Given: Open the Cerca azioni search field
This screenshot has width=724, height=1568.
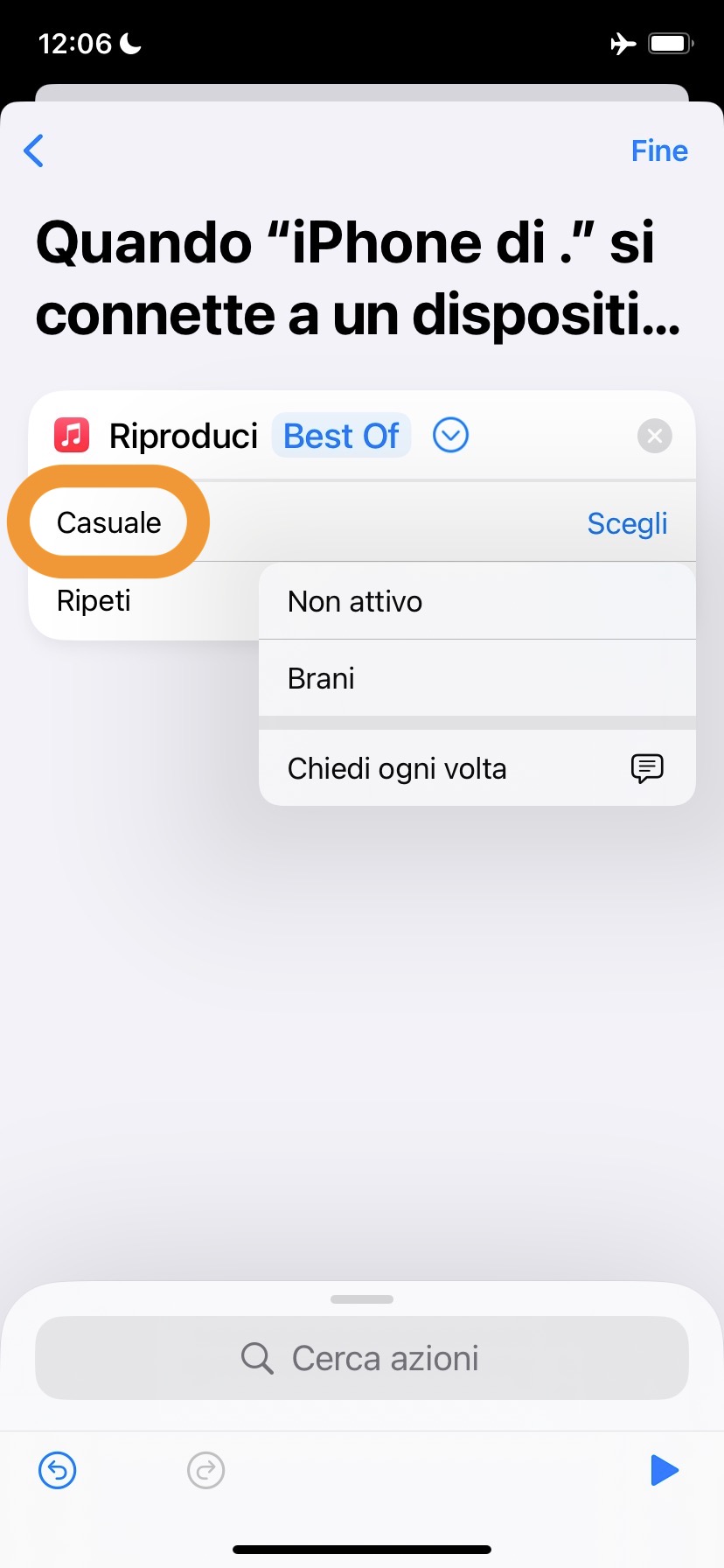Looking at the screenshot, I should point(362,1358).
